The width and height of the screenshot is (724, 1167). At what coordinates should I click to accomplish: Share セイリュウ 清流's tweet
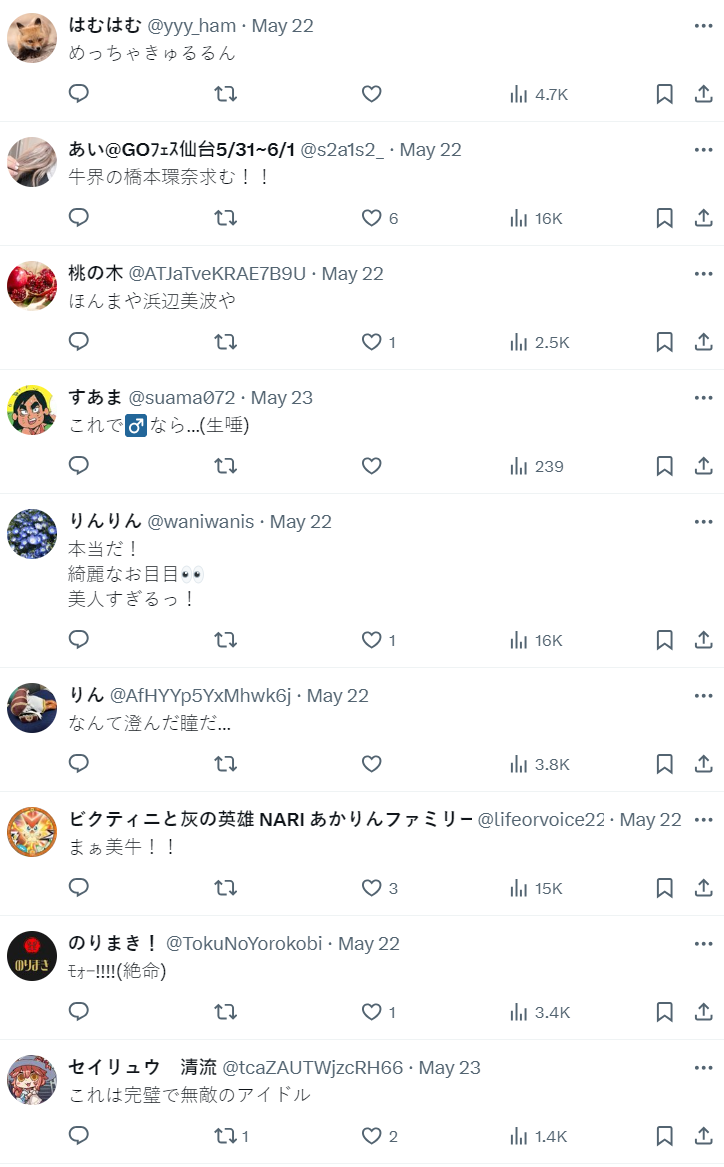(703, 1136)
